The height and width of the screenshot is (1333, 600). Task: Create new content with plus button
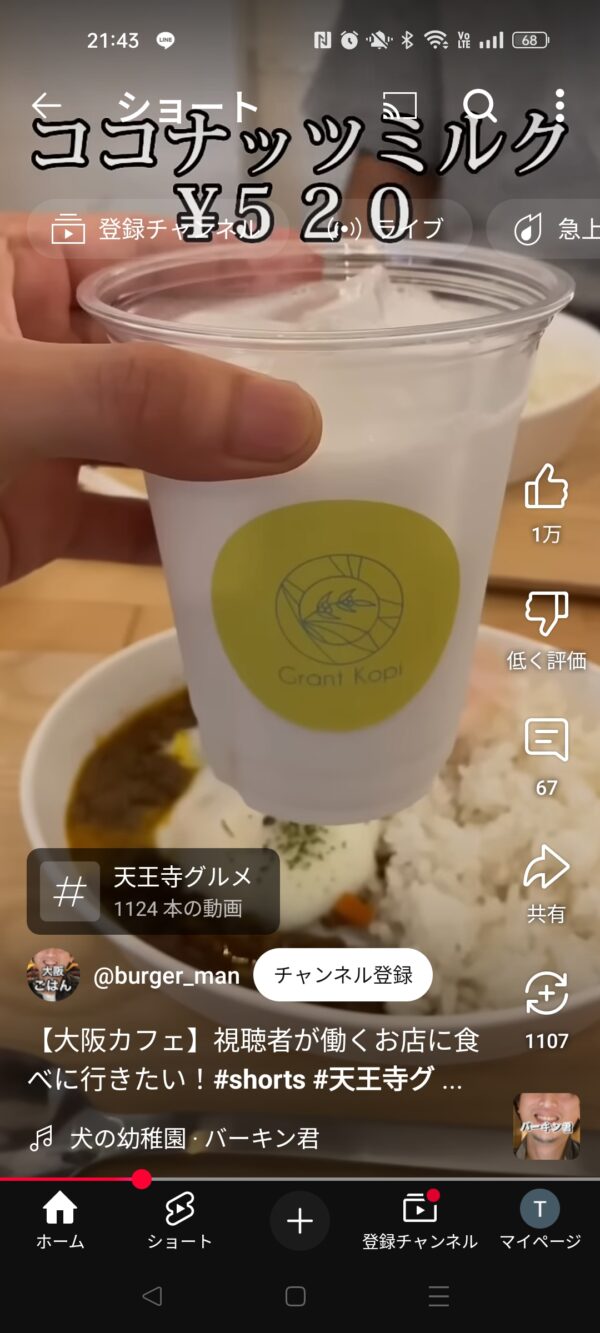click(300, 1221)
